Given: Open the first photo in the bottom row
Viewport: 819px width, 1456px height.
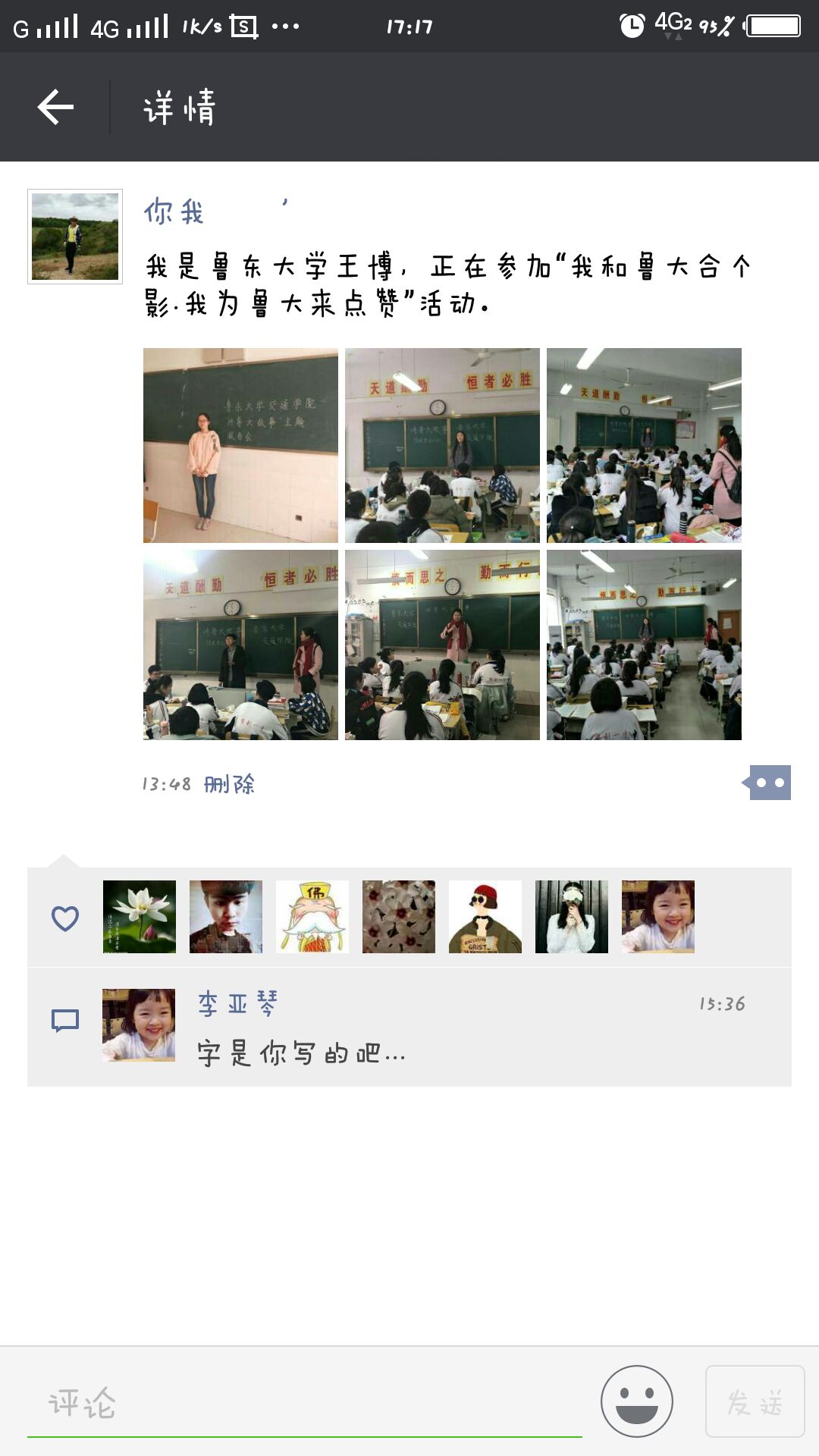Looking at the screenshot, I should (240, 645).
